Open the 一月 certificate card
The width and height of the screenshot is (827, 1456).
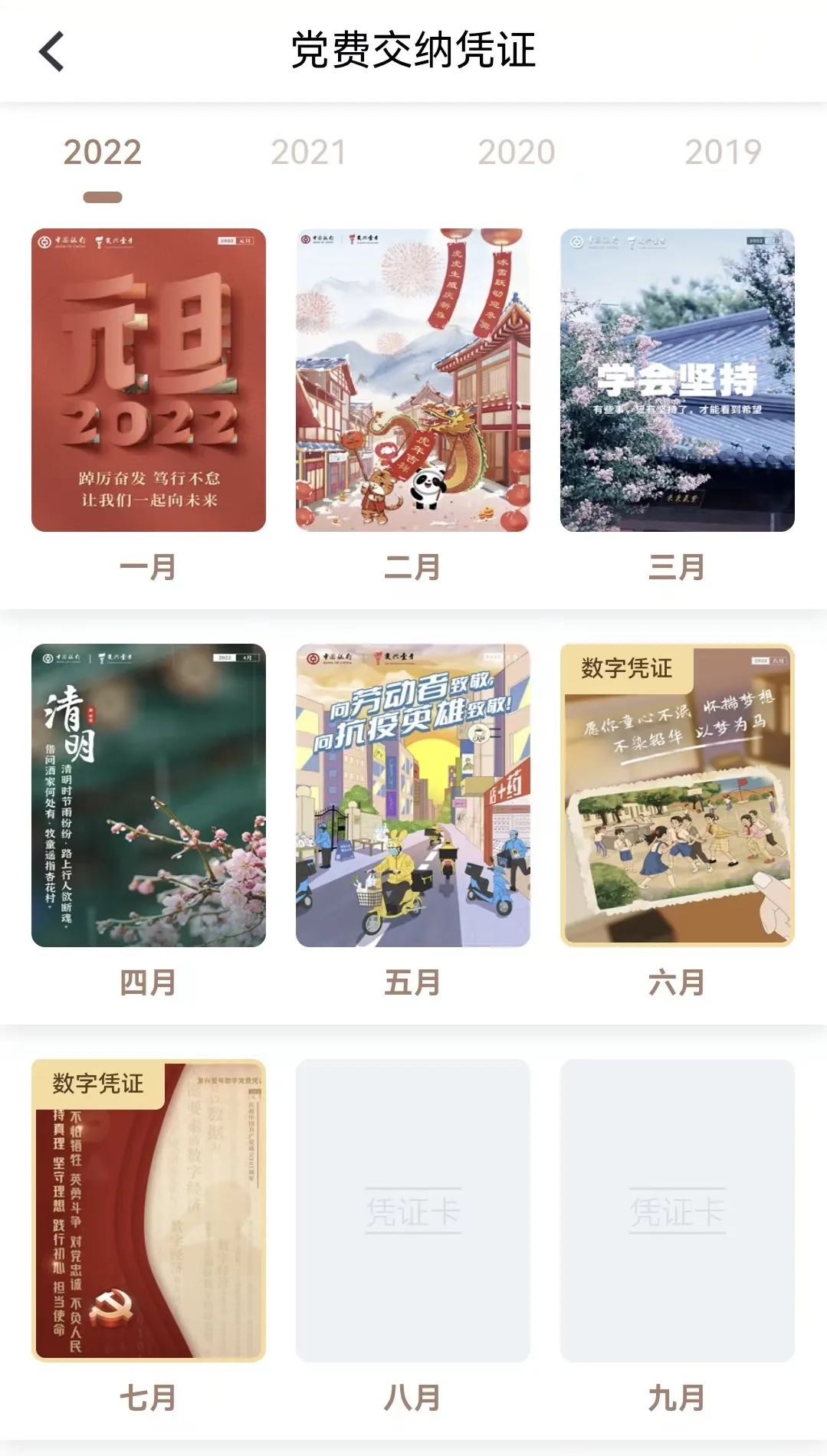tap(149, 380)
